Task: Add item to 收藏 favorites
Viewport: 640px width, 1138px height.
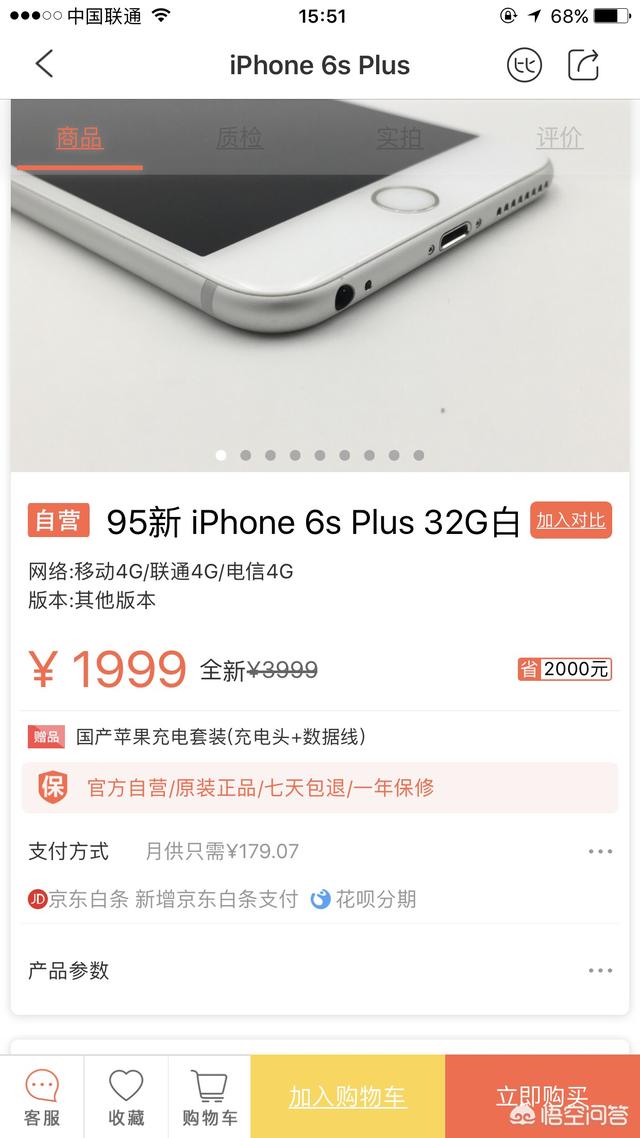Action: pyautogui.click(x=126, y=1097)
